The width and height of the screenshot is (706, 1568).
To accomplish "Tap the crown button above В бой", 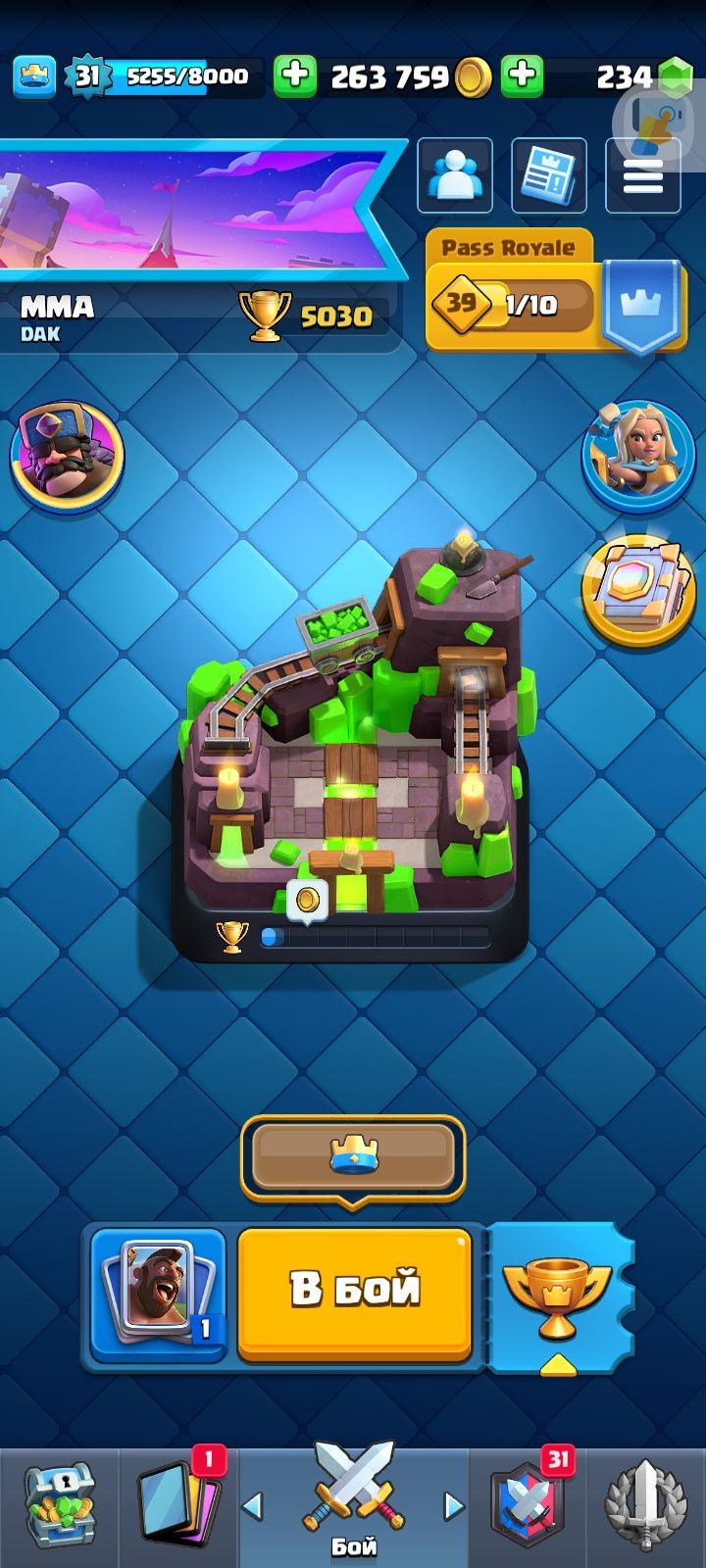I will point(353,1156).
